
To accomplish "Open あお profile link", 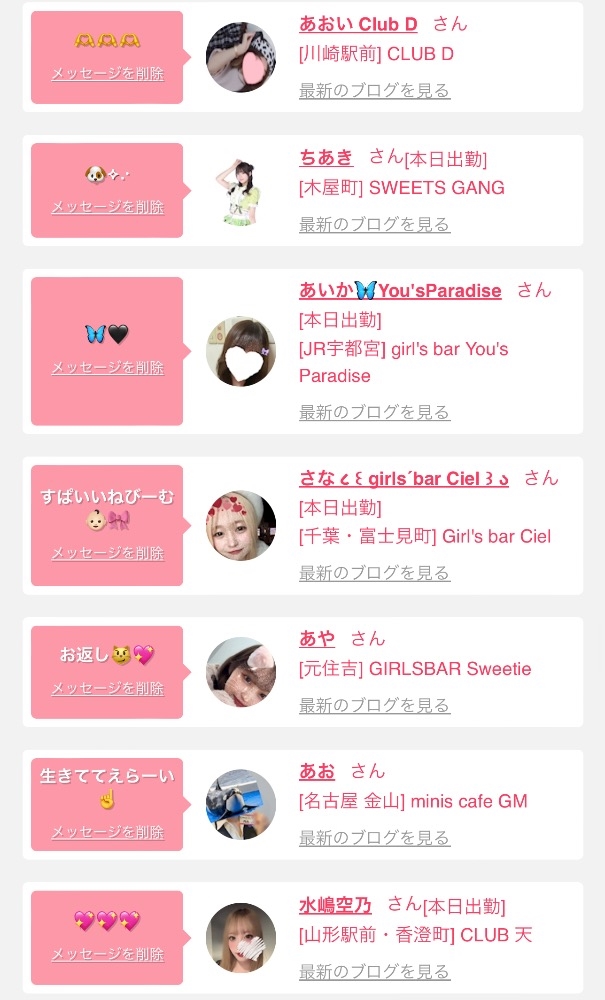I will 317,771.
